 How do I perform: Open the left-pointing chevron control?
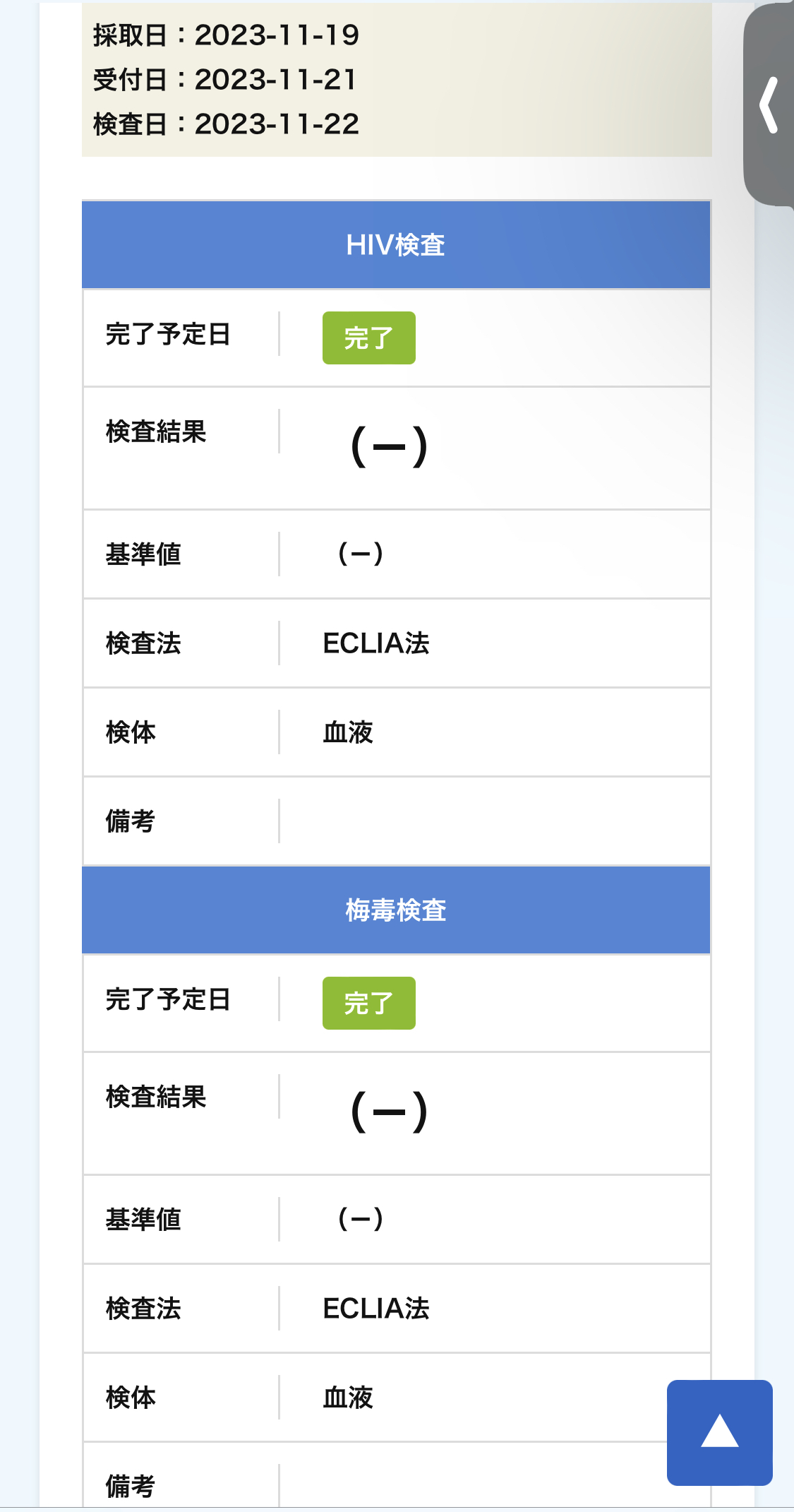[769, 103]
